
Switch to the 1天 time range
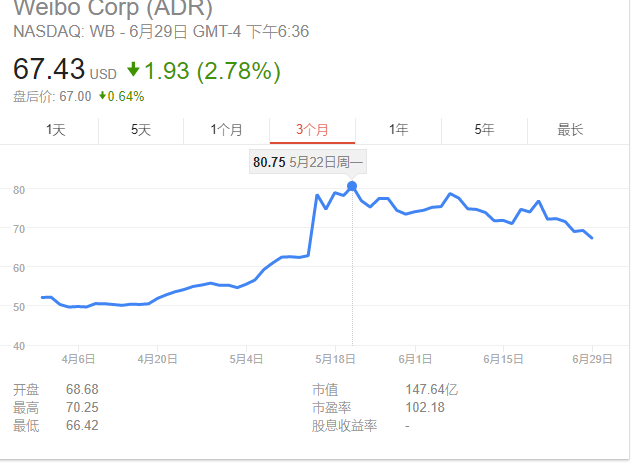[56, 130]
